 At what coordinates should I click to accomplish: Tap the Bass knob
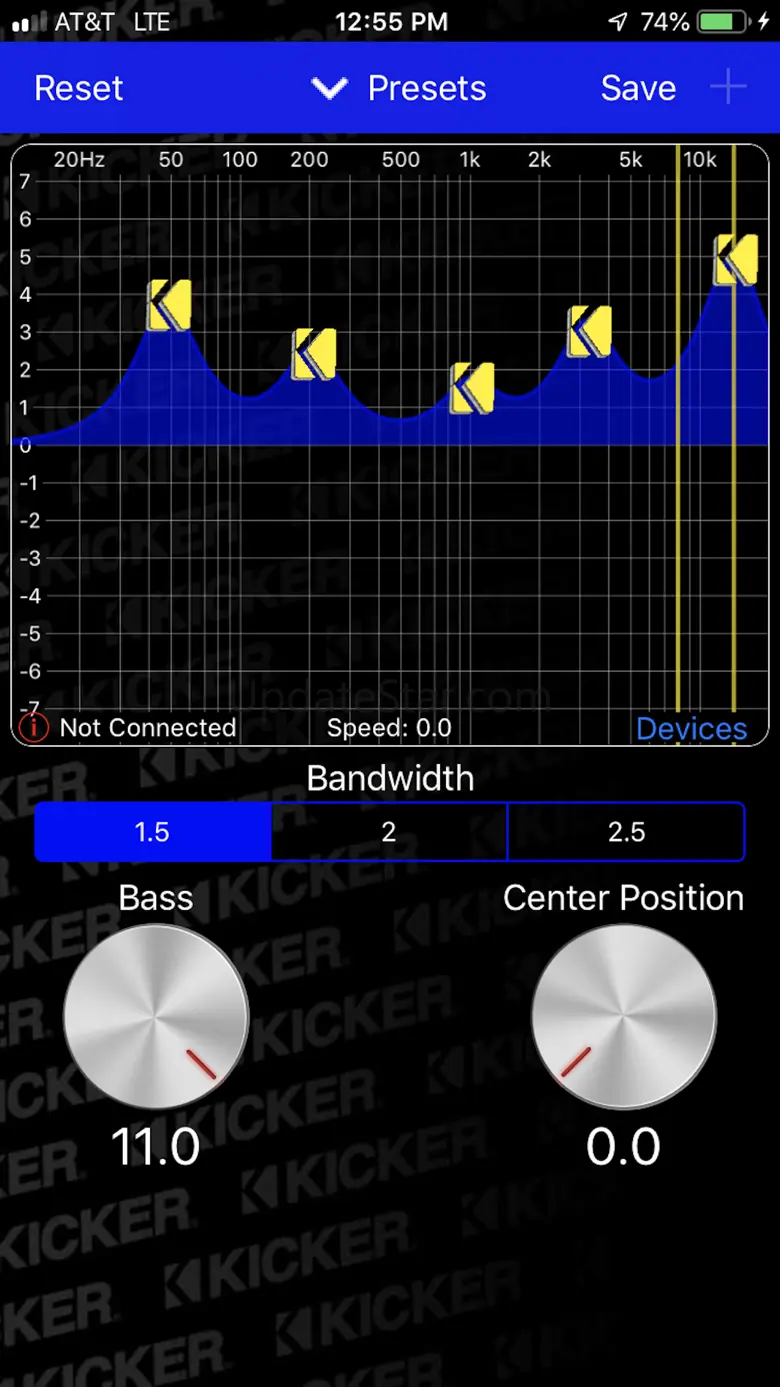[x=156, y=1016]
